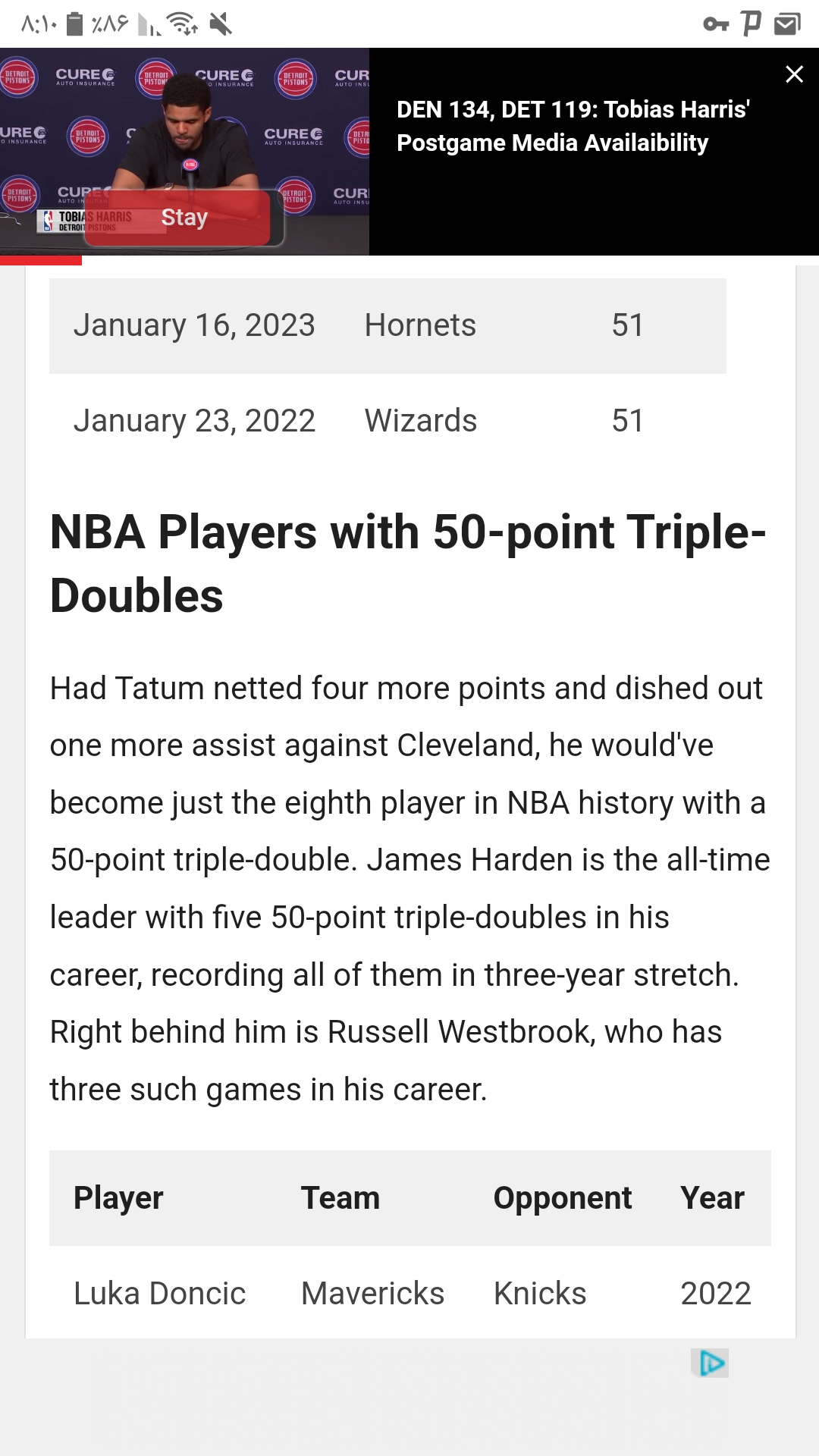Open the AdChoices icon
The image size is (819, 1456).
711,1363
